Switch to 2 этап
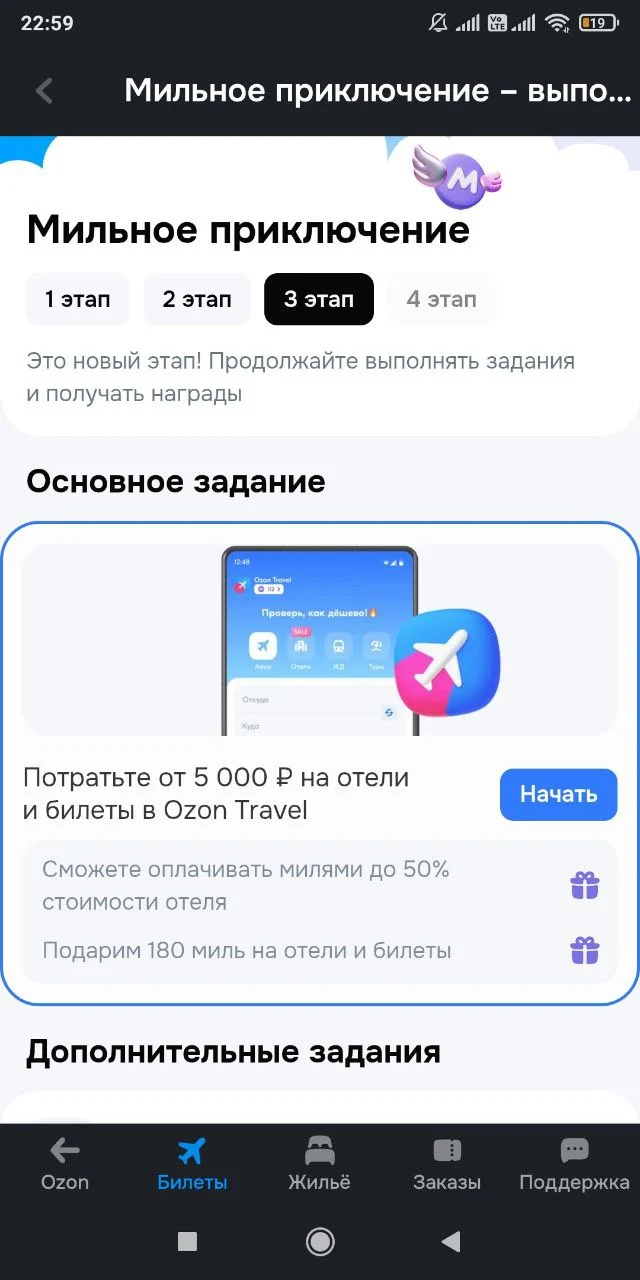Image resolution: width=640 pixels, height=1280 pixels. (197, 299)
